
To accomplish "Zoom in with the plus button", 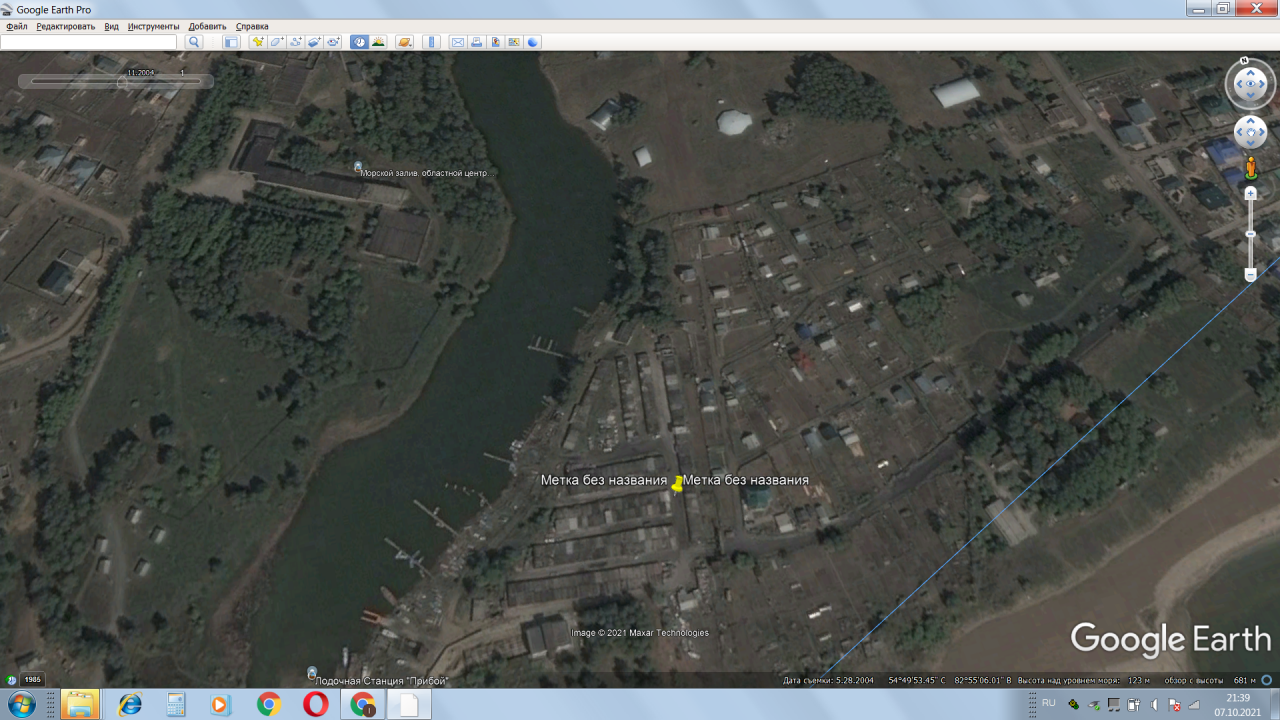I will 1250,194.
